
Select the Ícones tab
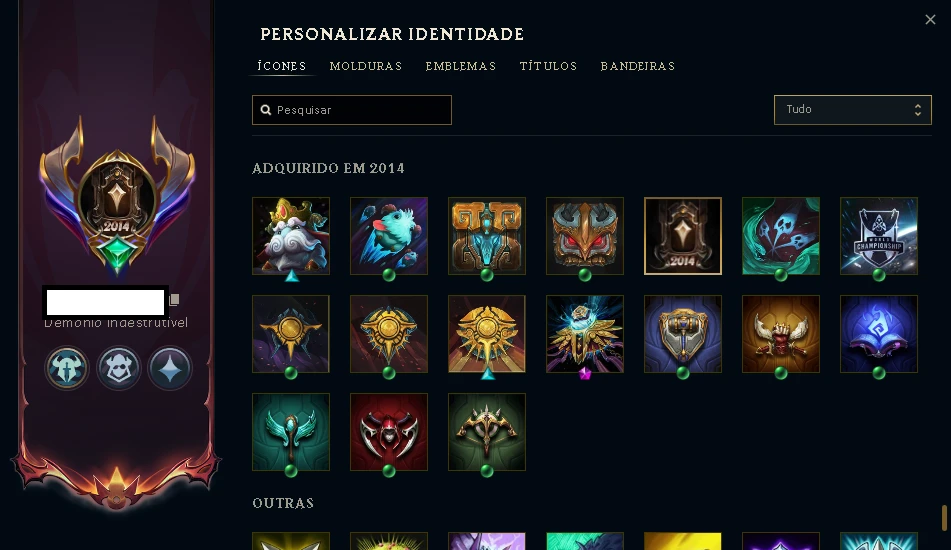282,66
